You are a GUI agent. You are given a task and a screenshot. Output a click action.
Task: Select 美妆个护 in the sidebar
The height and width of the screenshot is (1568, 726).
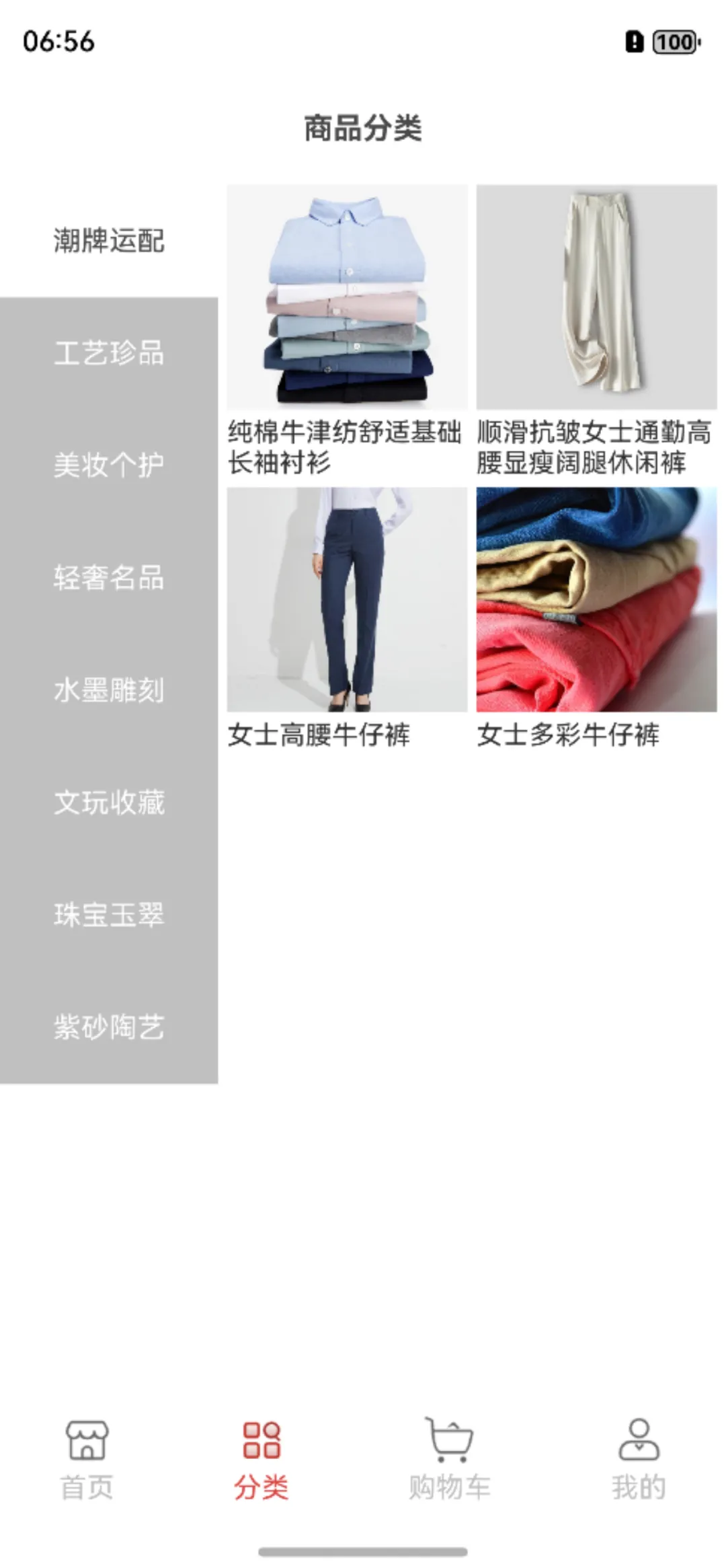108,465
